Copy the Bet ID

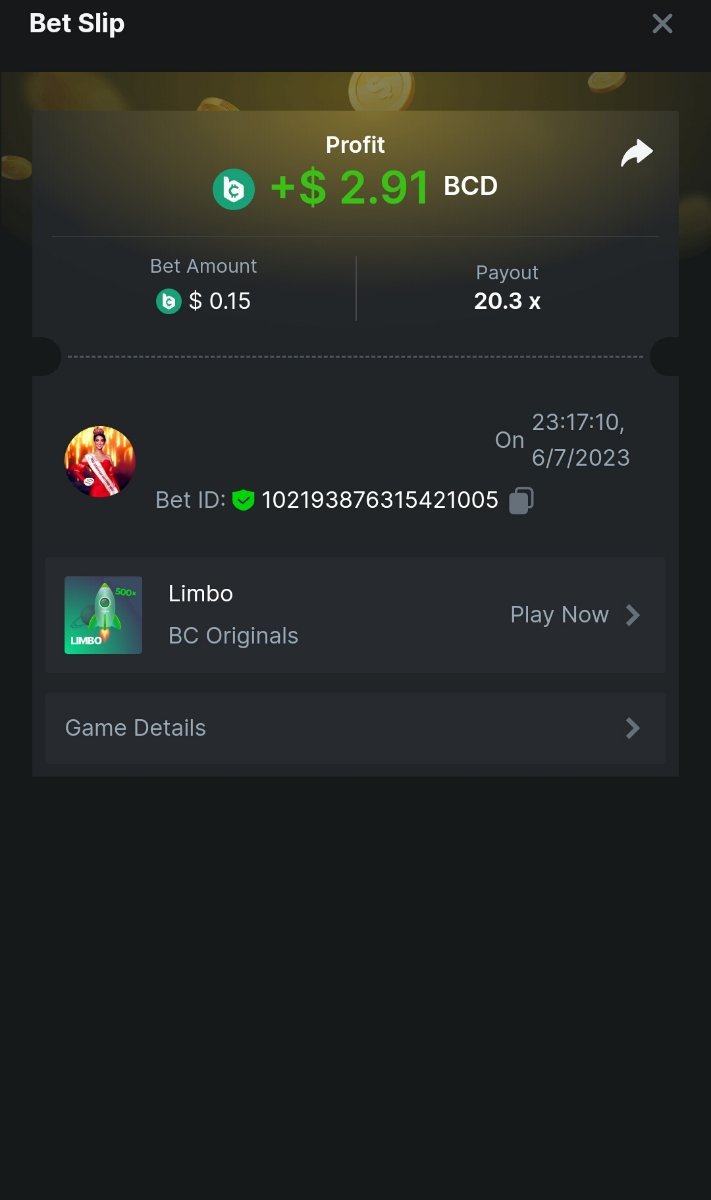tap(521, 500)
